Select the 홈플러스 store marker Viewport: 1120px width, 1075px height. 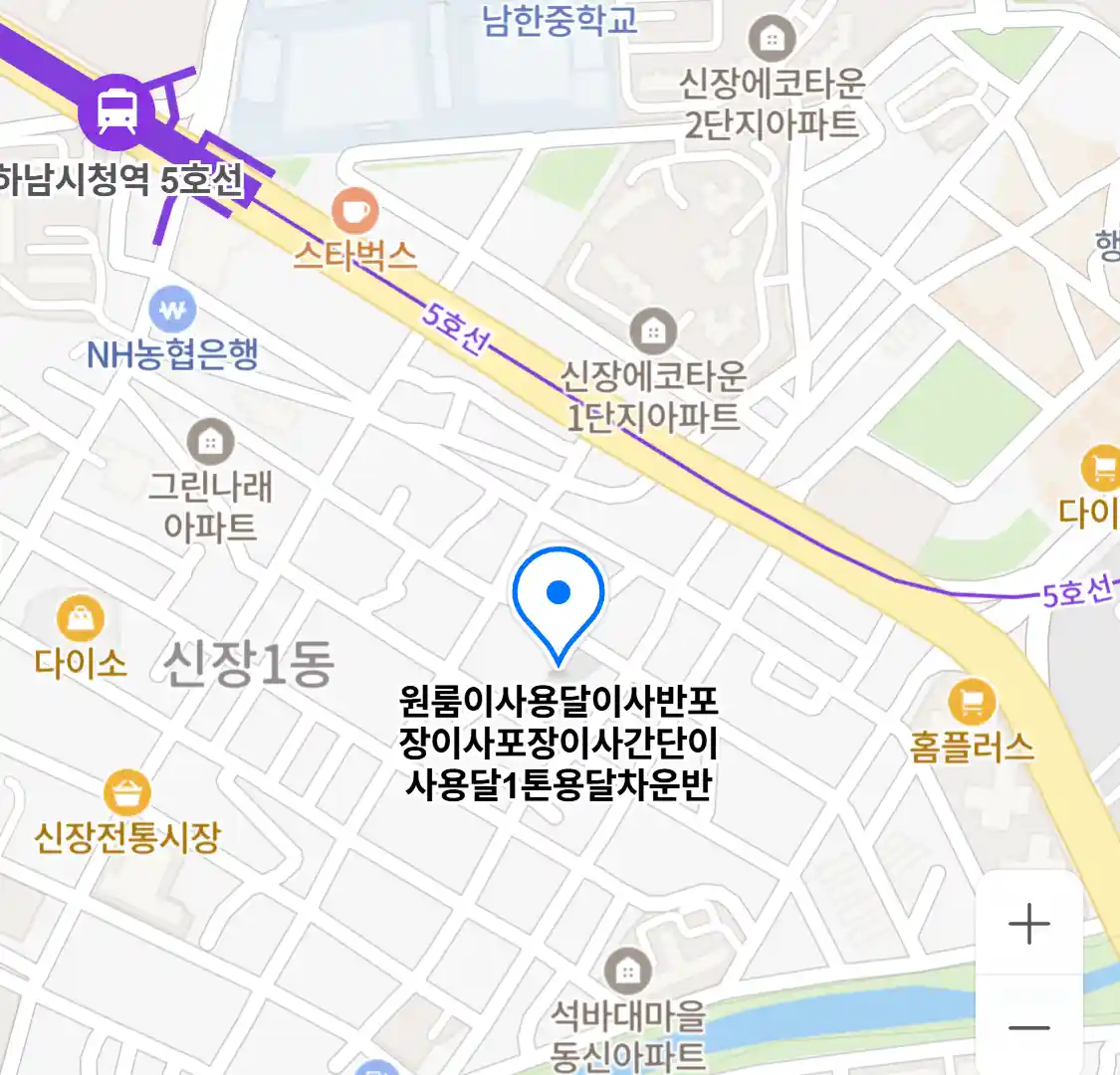[972, 702]
